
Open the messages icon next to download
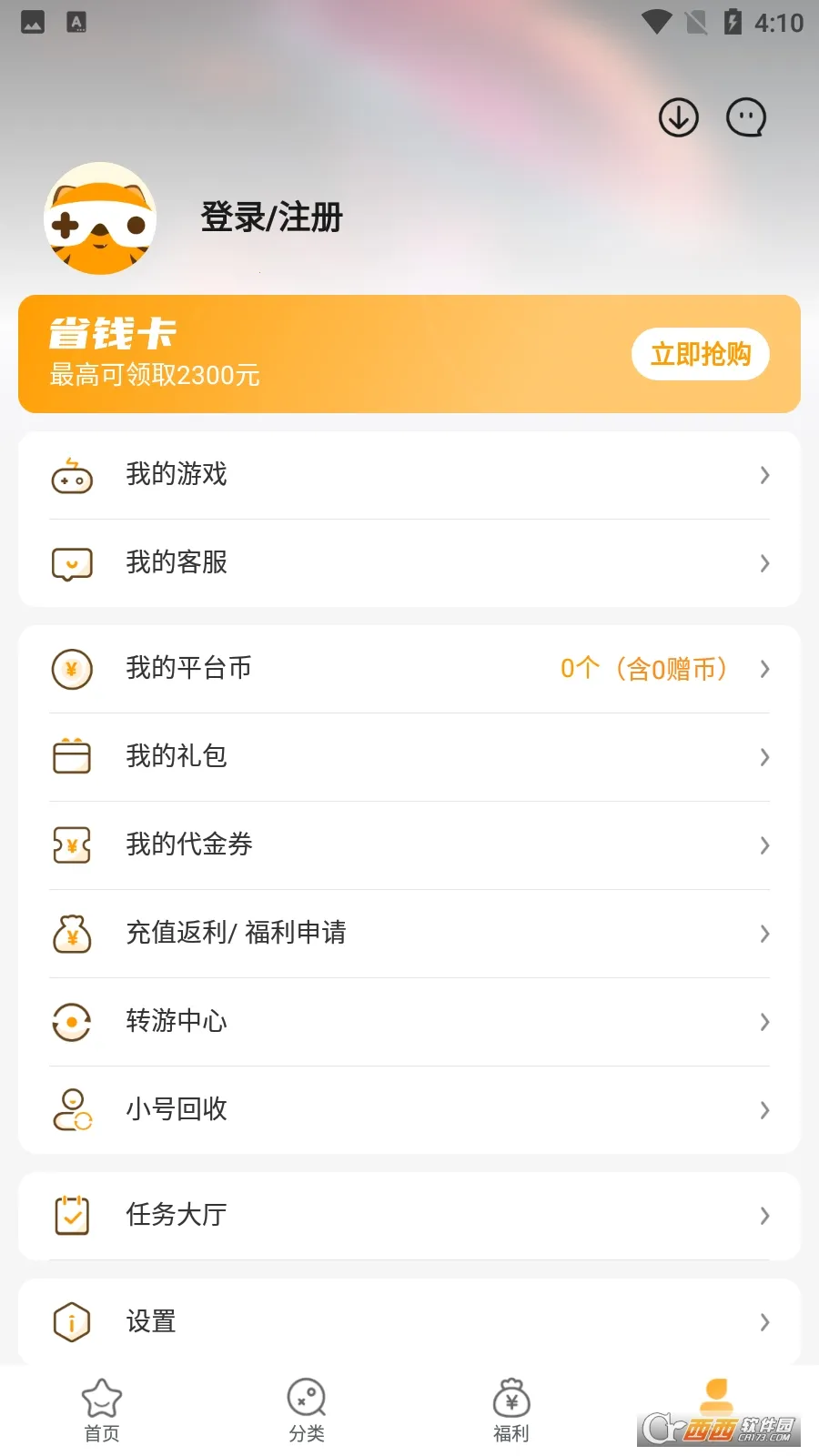tap(746, 116)
